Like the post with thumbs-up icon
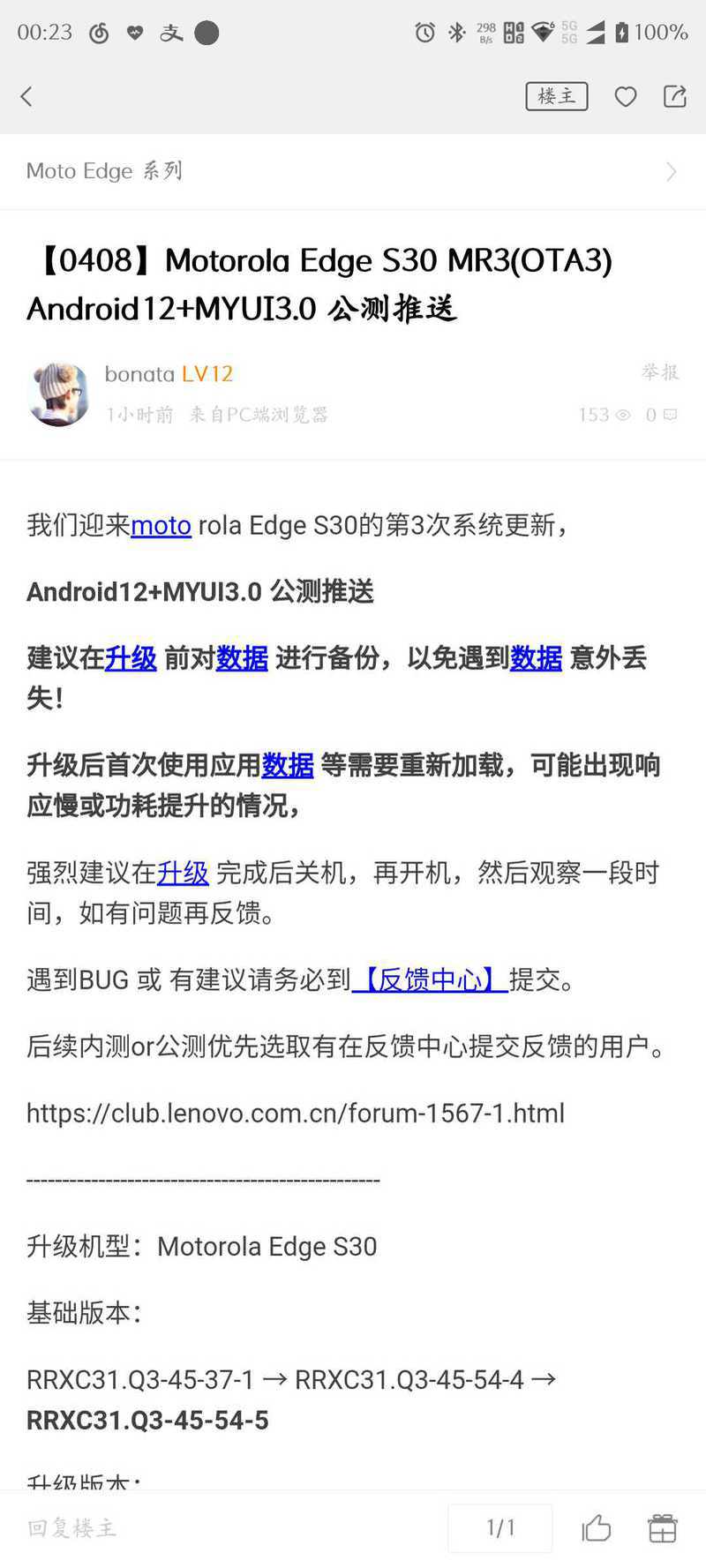 pos(597,1528)
